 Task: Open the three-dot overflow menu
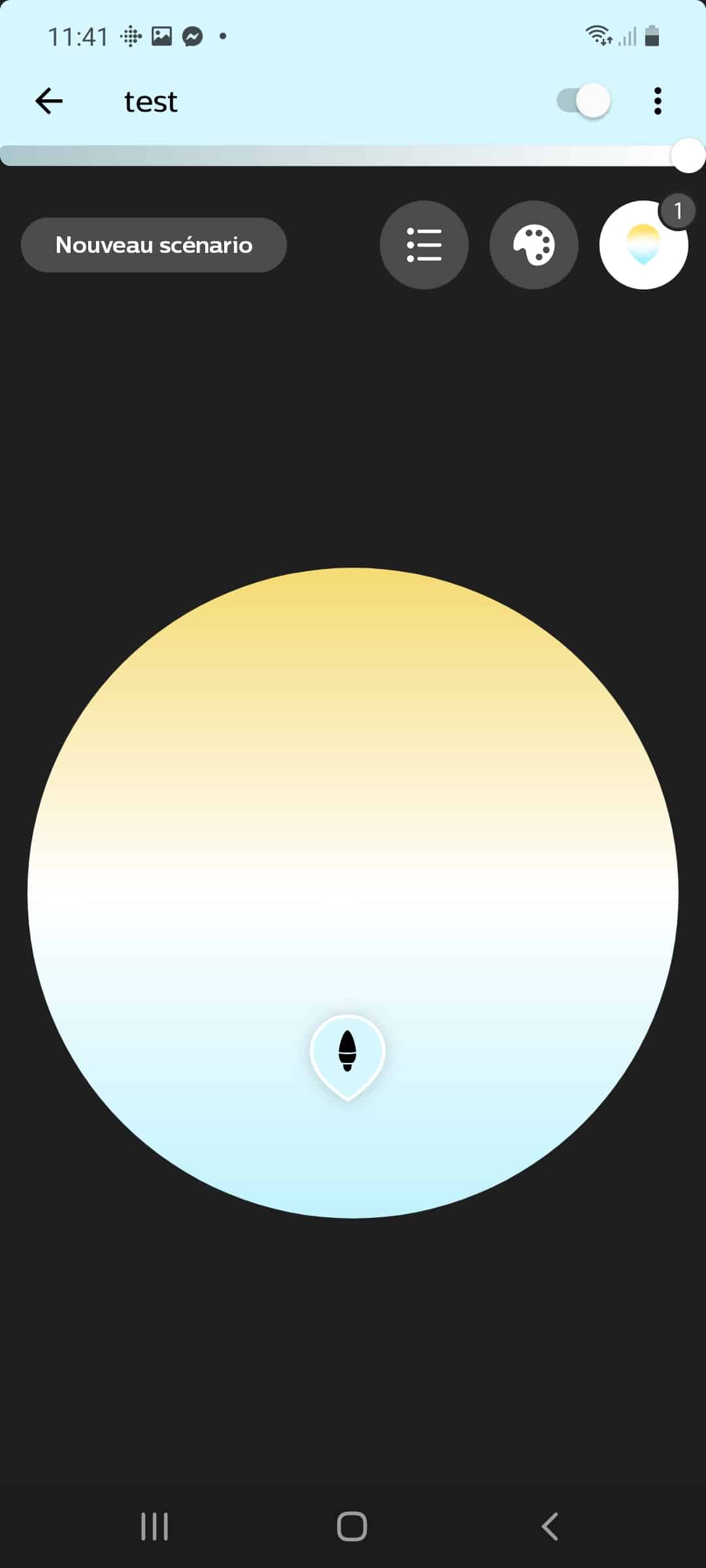pyautogui.click(x=658, y=101)
